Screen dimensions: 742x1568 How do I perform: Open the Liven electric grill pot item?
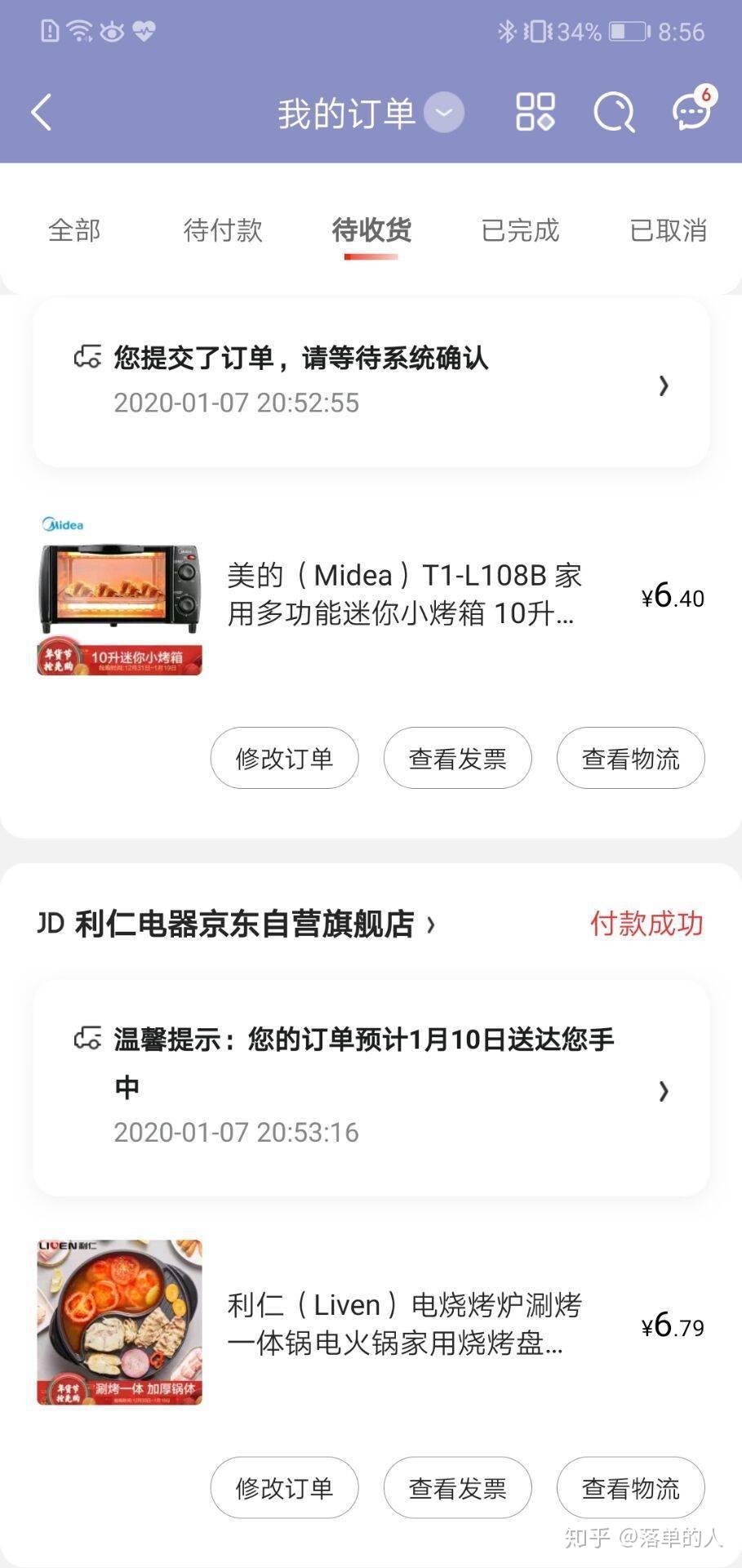(371, 1323)
